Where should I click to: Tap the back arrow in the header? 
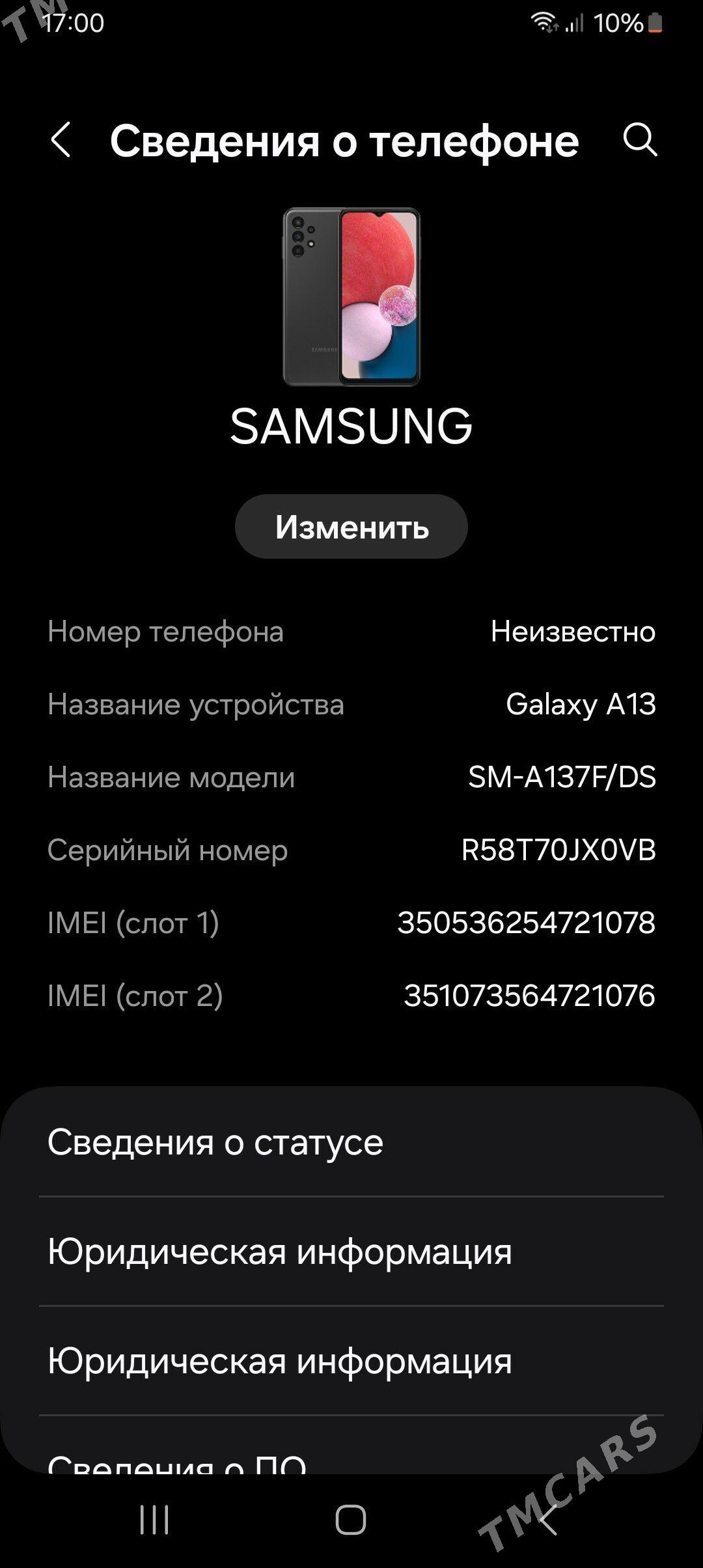(62, 142)
